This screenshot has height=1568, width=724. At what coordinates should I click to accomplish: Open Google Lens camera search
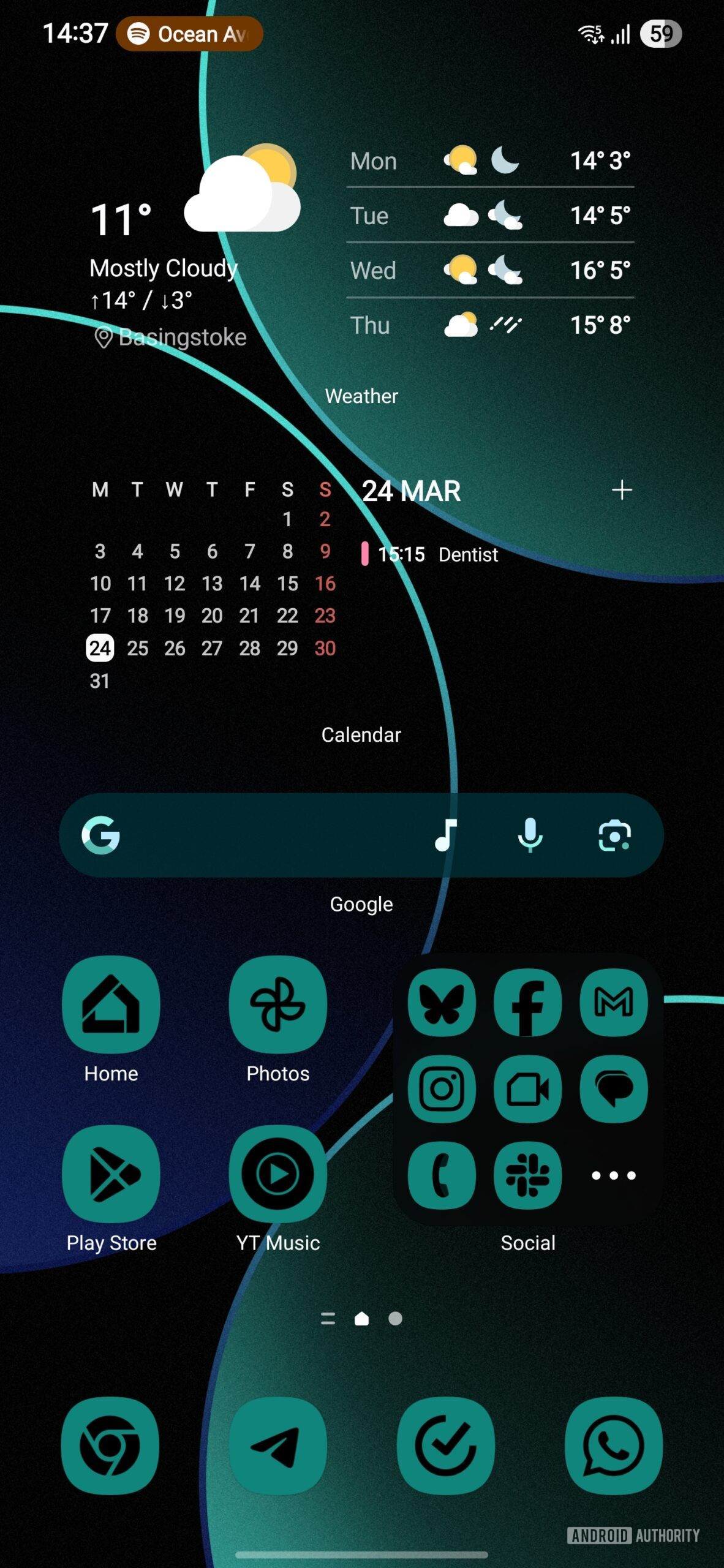tap(614, 835)
